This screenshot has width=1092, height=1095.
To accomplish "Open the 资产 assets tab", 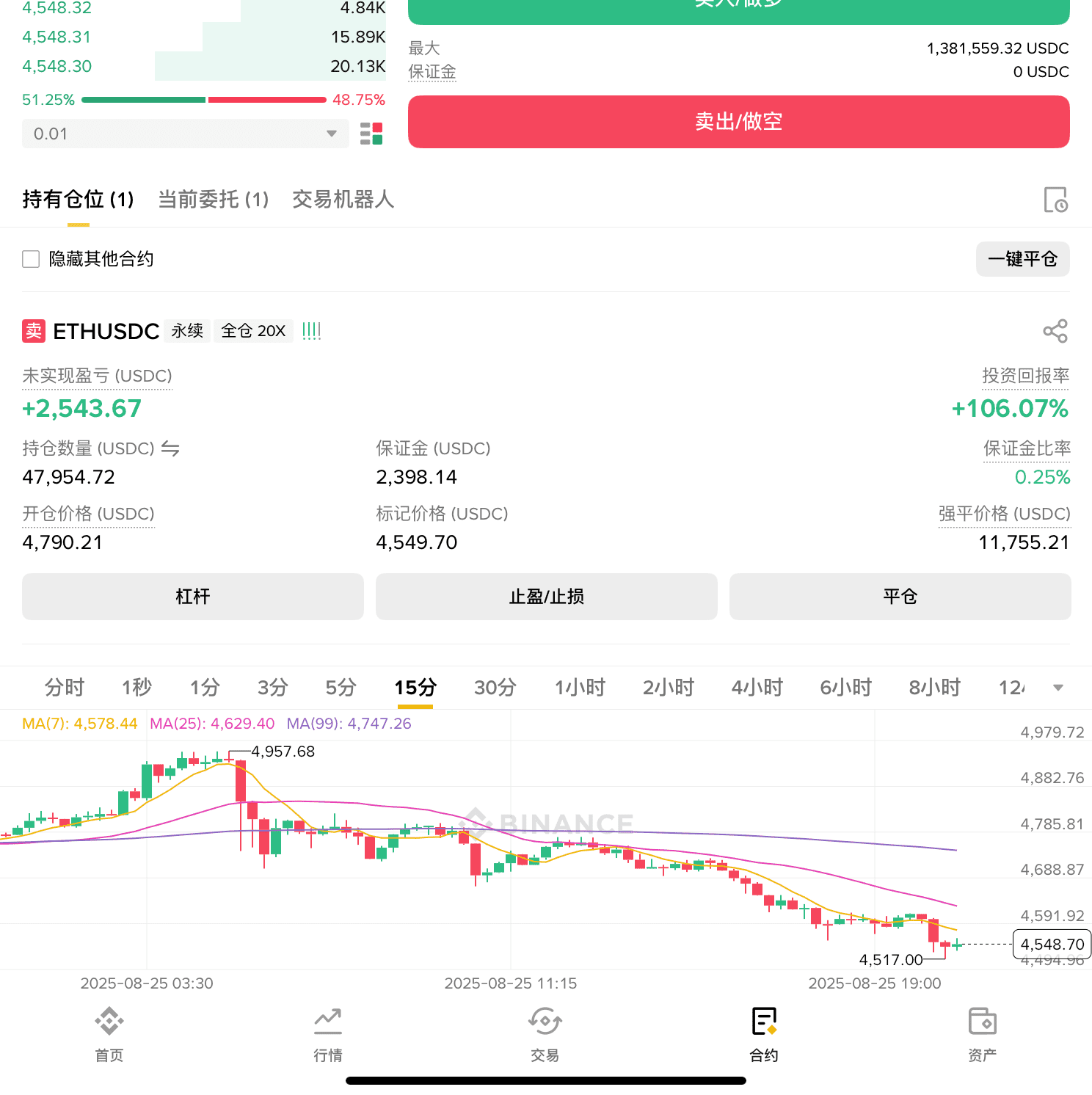I will pyautogui.click(x=982, y=1034).
